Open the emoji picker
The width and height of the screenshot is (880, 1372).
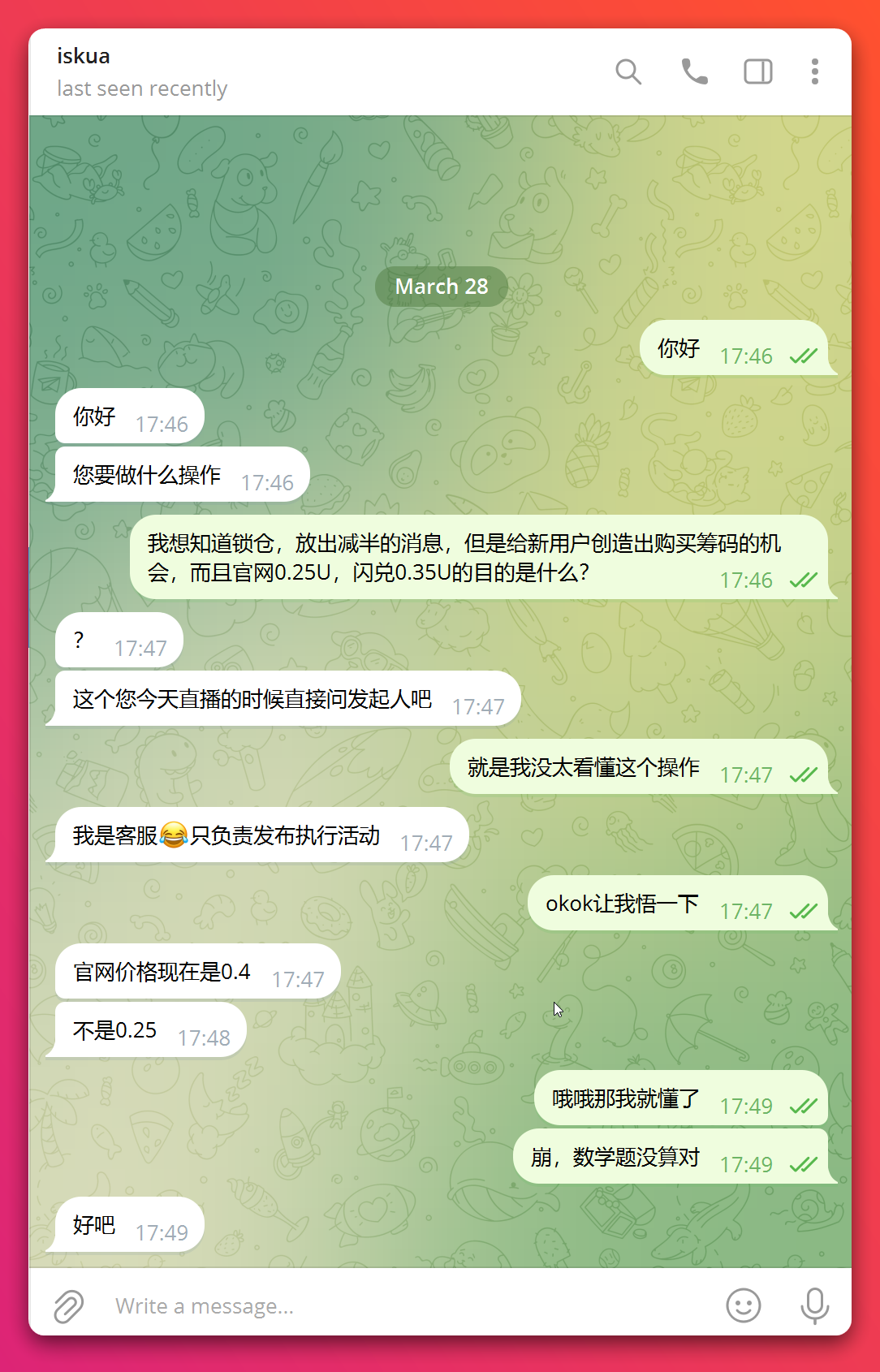(743, 1306)
